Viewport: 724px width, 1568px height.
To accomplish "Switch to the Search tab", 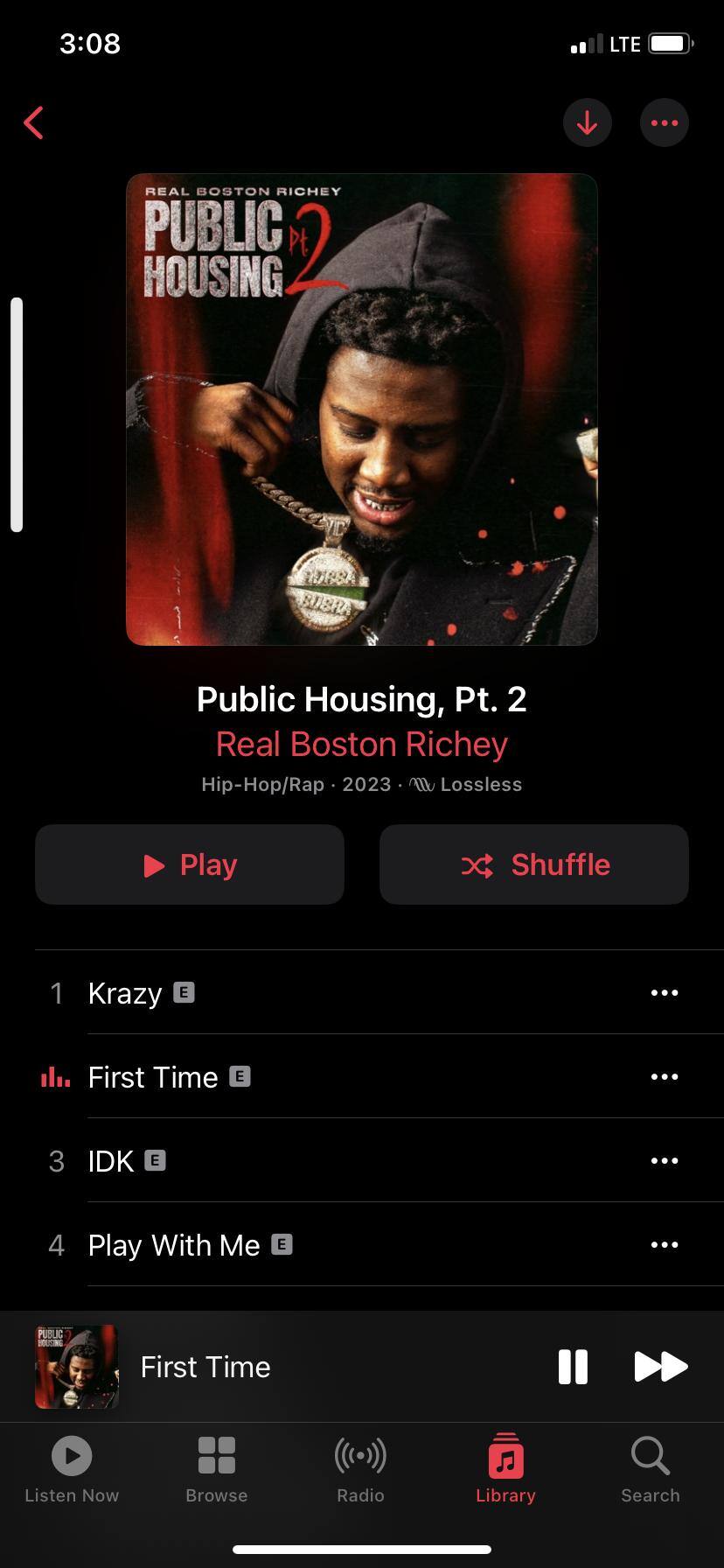I will tap(651, 1470).
